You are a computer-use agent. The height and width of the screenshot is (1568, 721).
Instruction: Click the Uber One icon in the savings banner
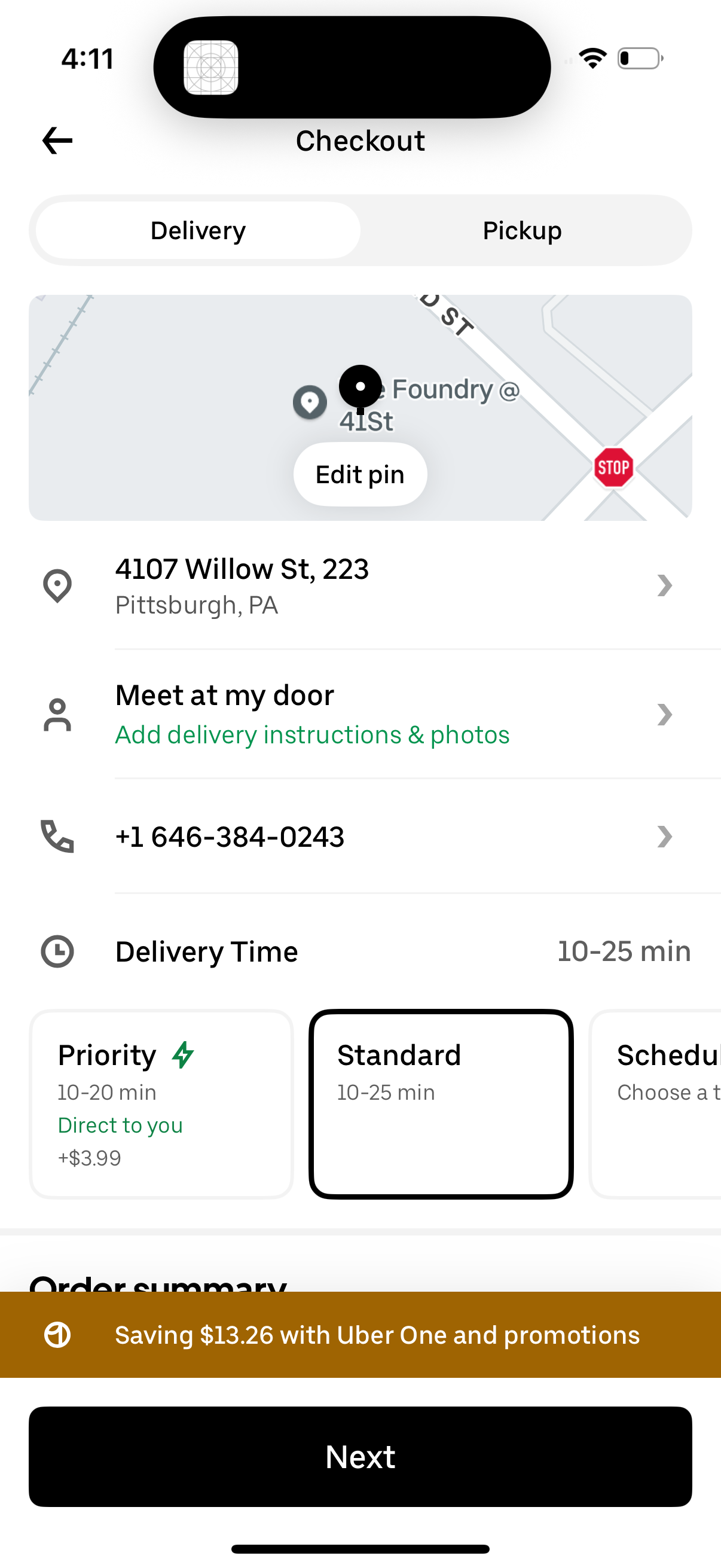[x=57, y=1335]
